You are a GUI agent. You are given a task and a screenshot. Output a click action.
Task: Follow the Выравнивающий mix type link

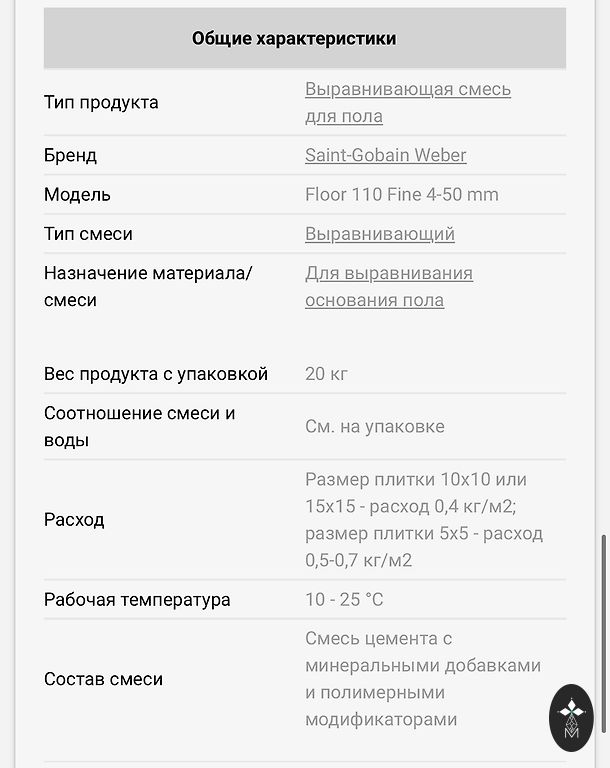click(379, 234)
